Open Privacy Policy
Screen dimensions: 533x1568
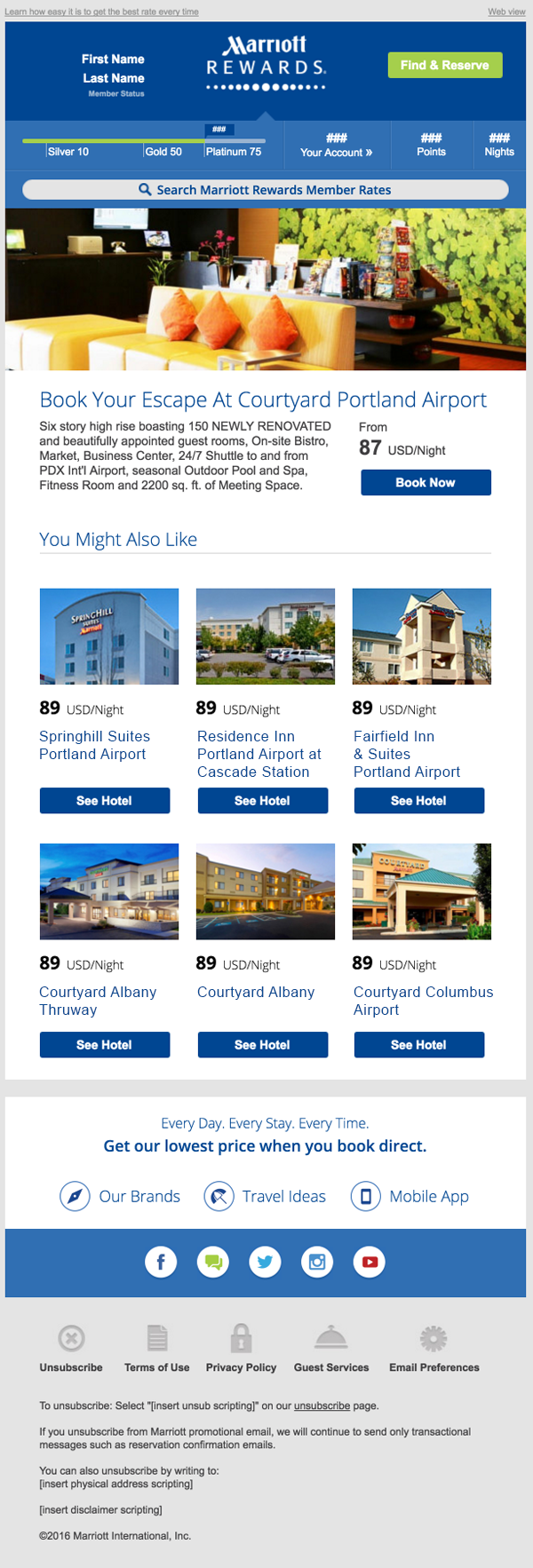[x=241, y=1350]
